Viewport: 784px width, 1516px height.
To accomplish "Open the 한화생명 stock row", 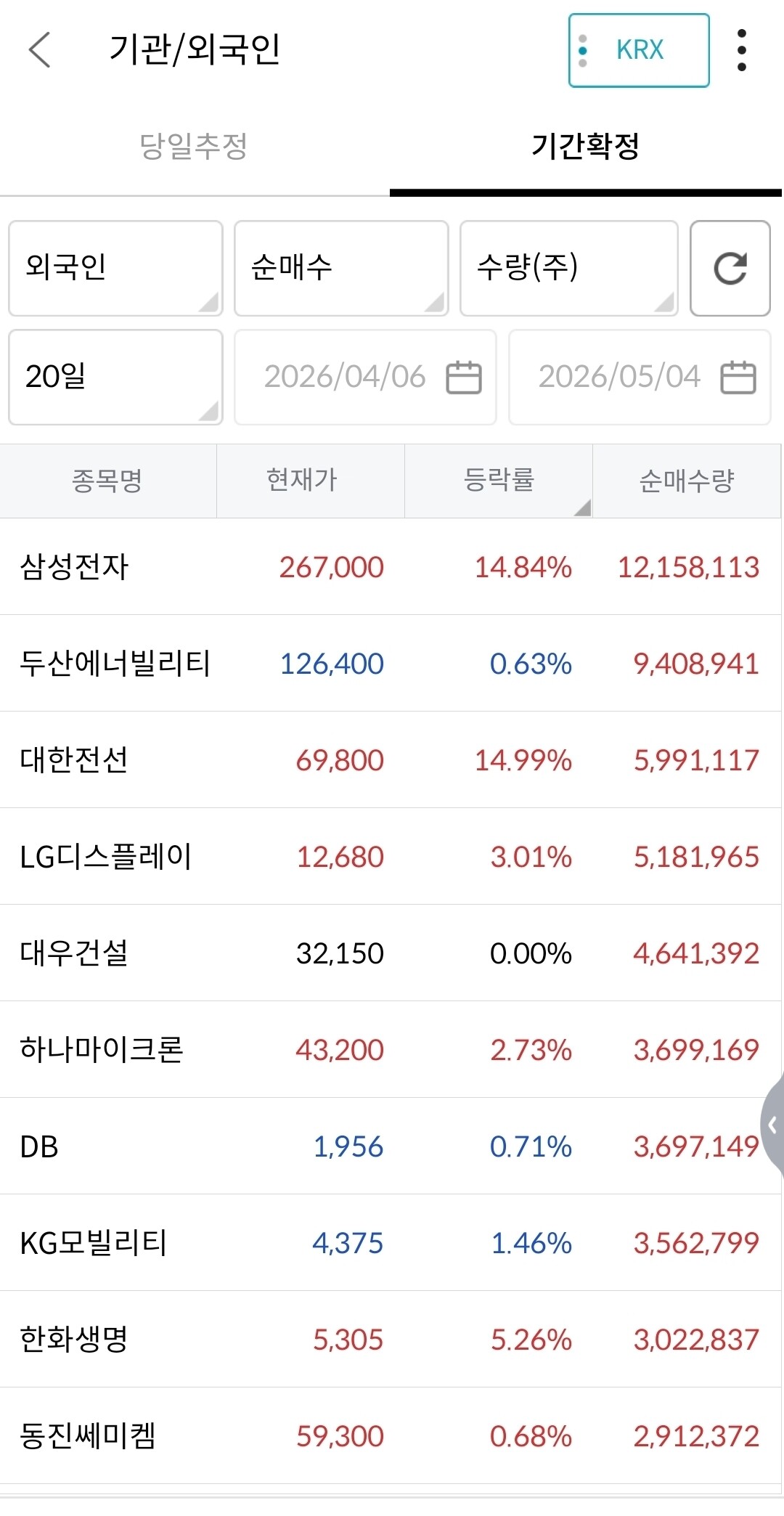I will coord(391,1339).
